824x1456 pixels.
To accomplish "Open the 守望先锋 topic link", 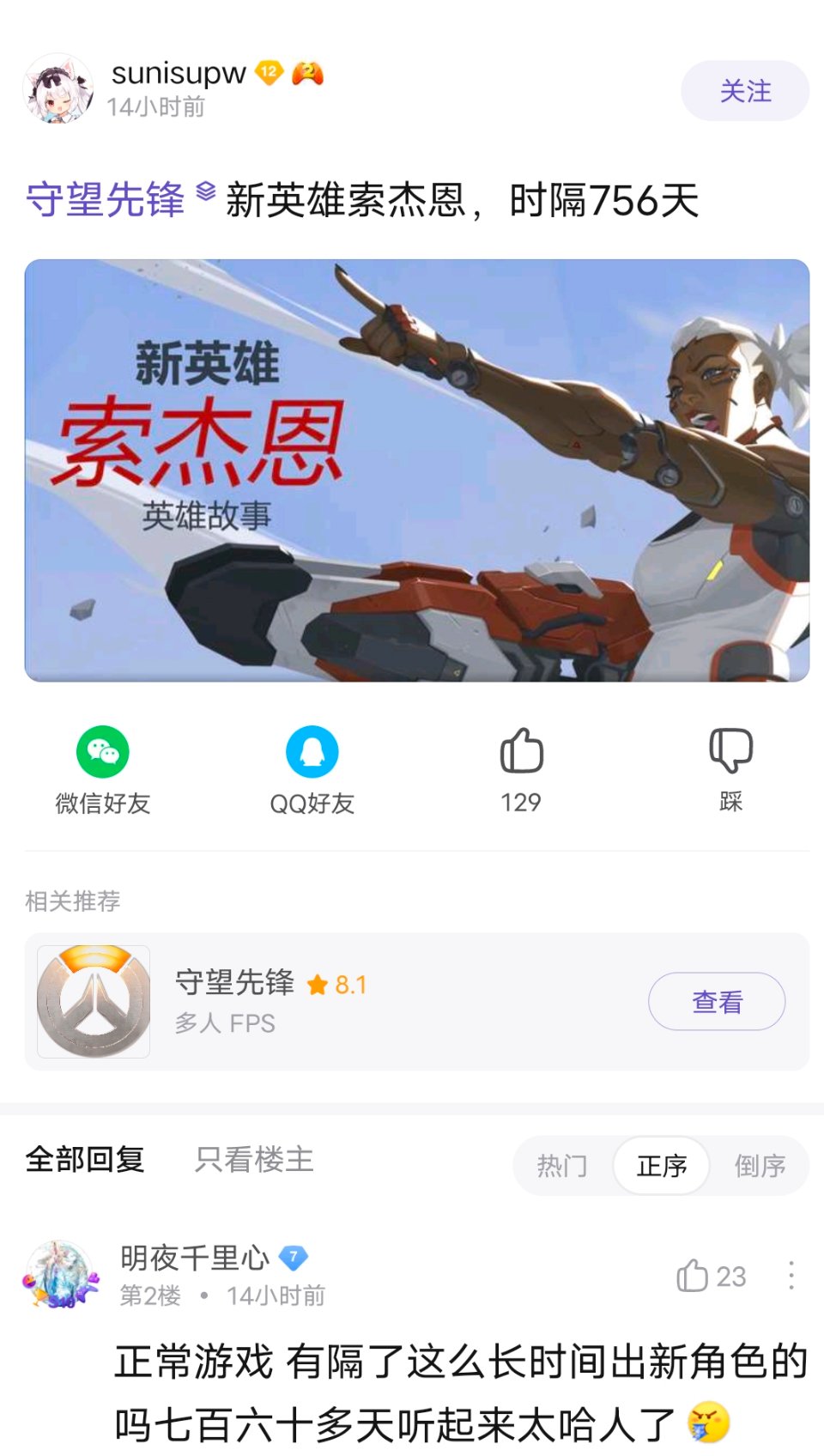I will (105, 200).
